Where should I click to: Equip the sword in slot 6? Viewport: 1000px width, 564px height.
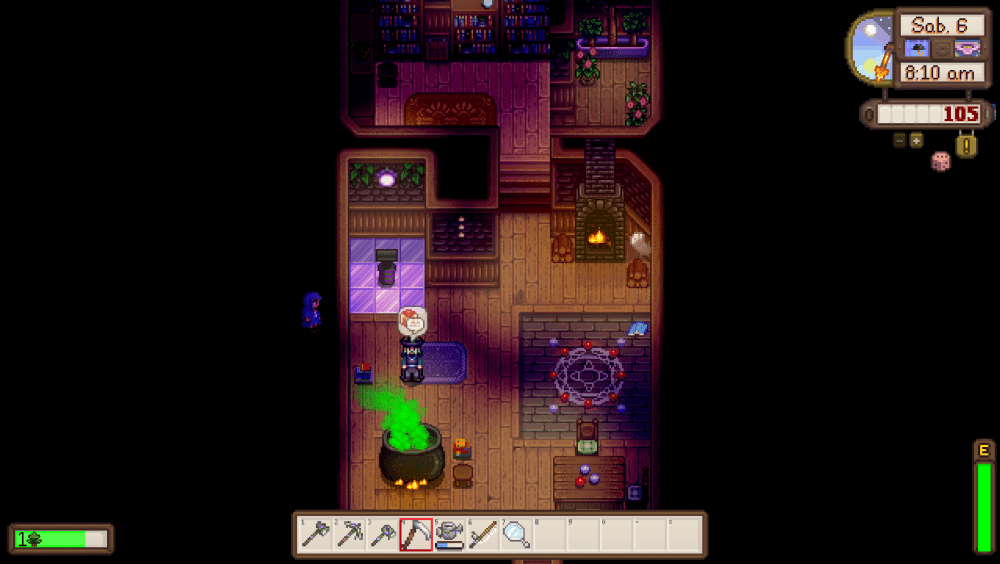pyautogui.click(x=483, y=535)
